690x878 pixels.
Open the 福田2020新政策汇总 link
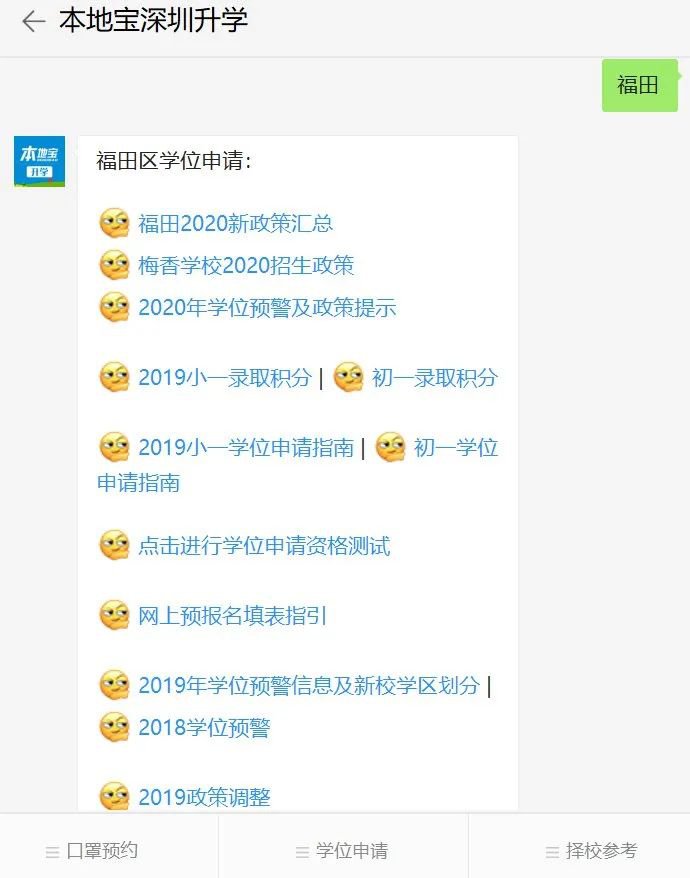235,223
